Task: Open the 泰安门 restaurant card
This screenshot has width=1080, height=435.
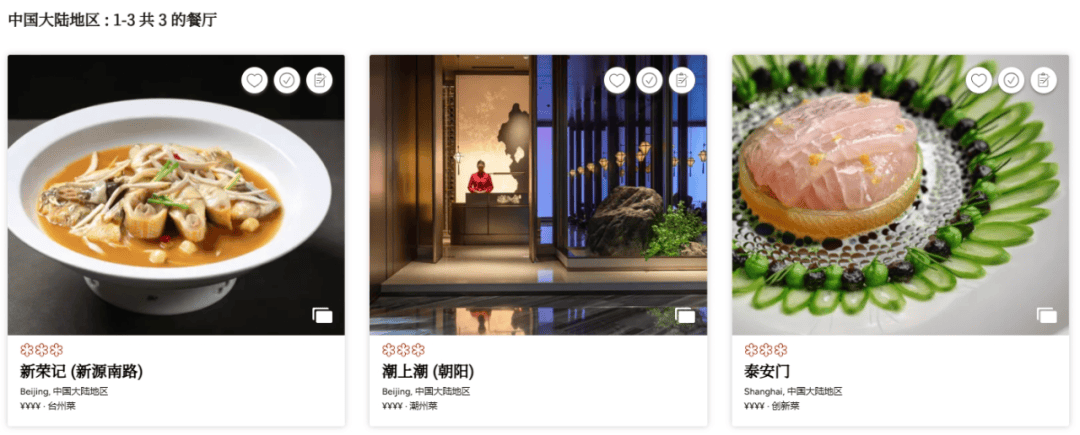Action: coord(767,371)
